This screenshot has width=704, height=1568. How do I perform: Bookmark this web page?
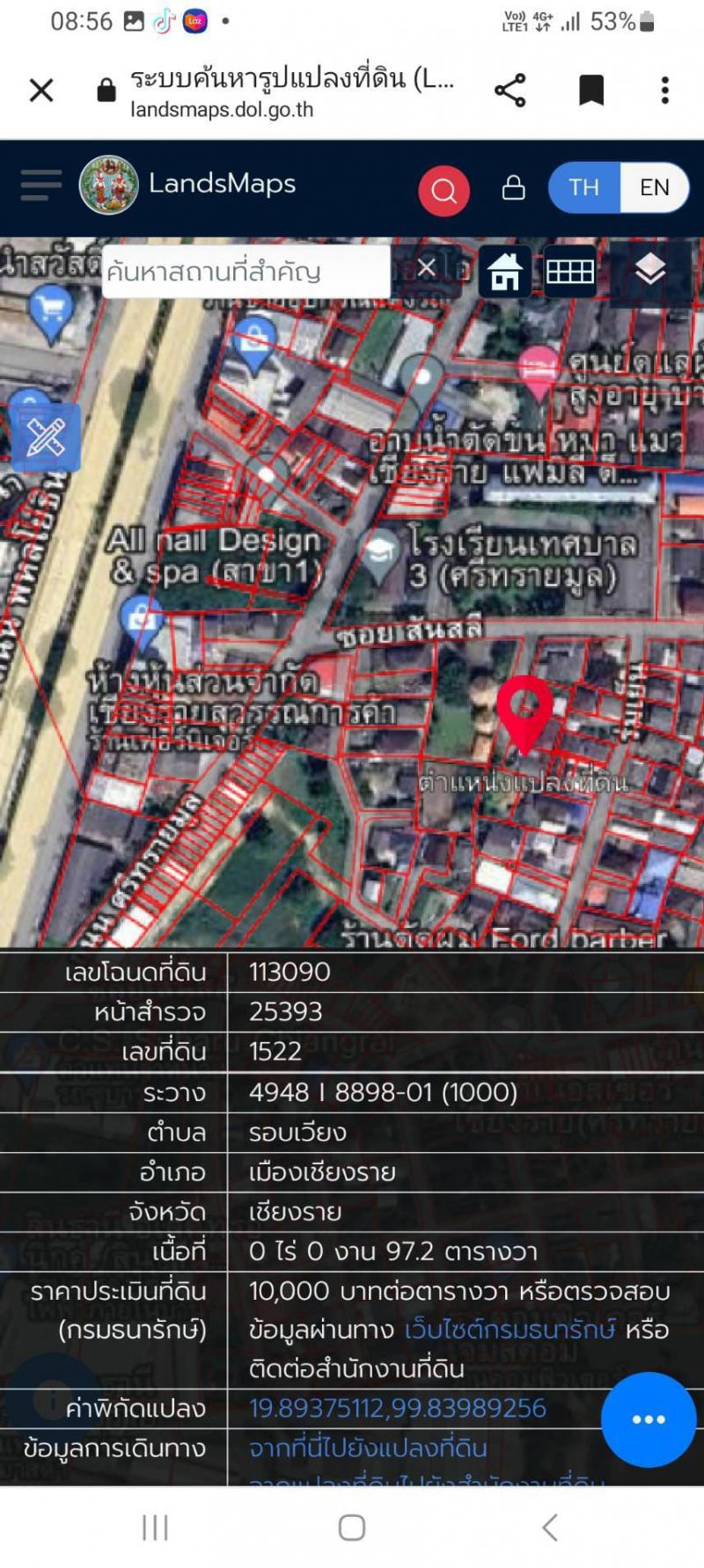tap(590, 90)
